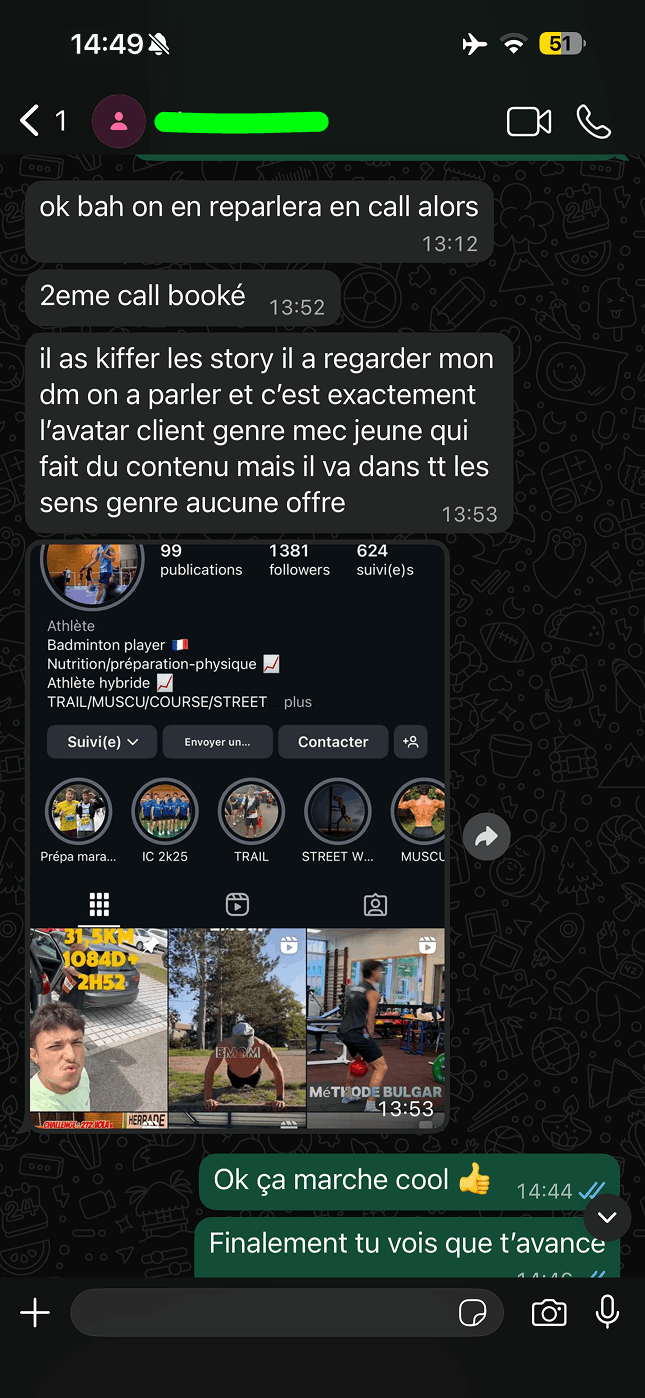The height and width of the screenshot is (1398, 645).
Task: Start a voice call
Action: click(x=594, y=122)
